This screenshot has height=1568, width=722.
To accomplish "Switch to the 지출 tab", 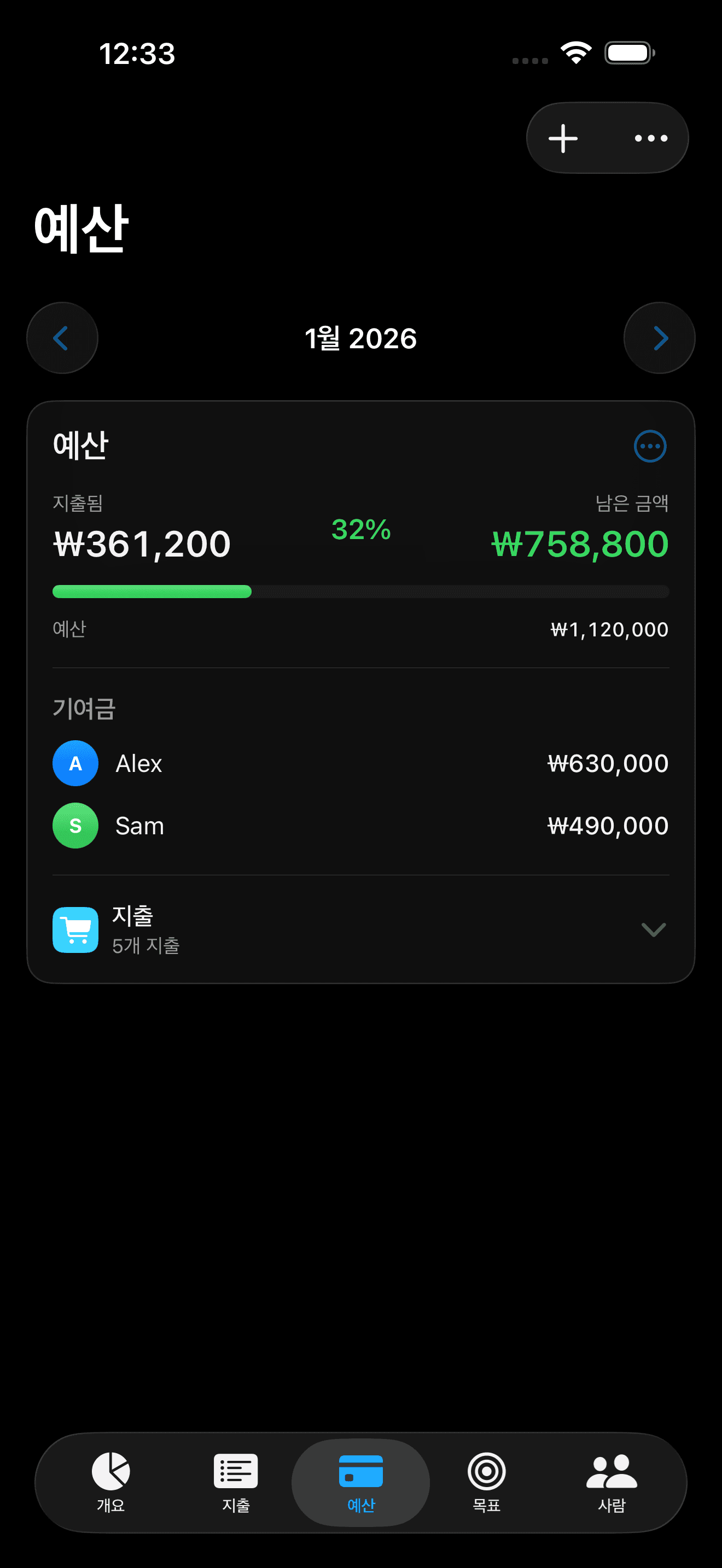I will click(x=236, y=1482).
